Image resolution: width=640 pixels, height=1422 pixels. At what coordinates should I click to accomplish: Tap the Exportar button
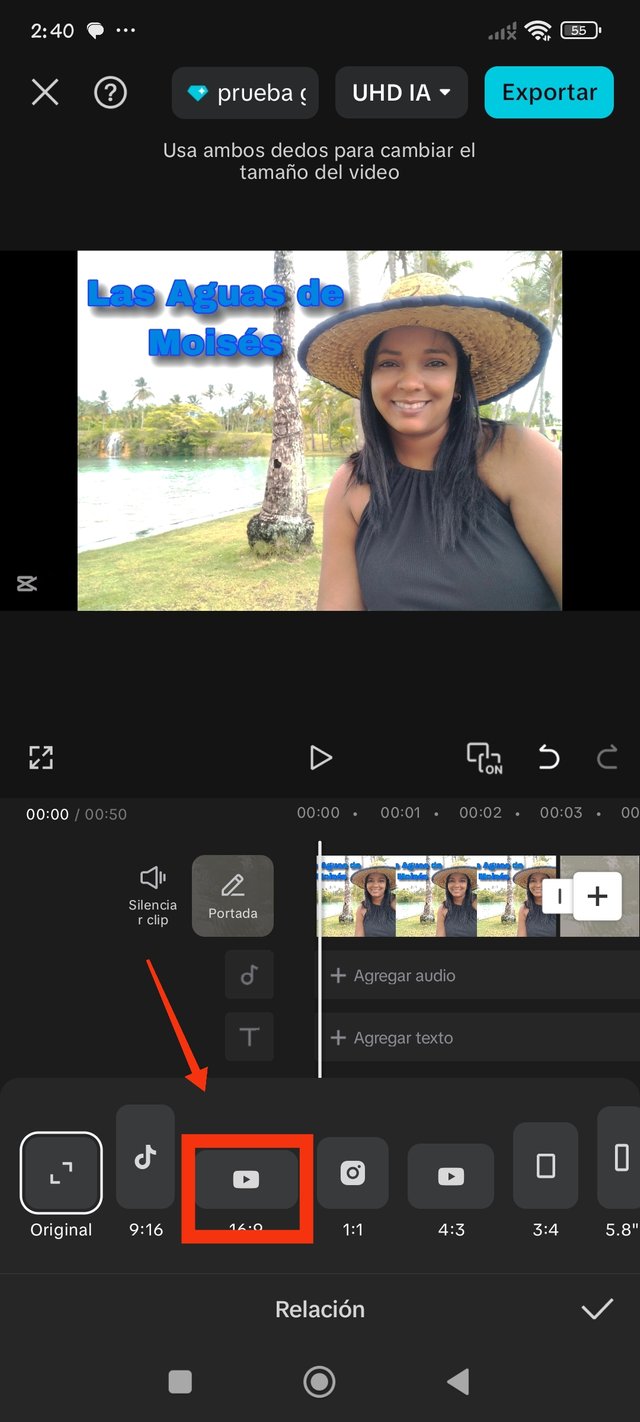[549, 93]
